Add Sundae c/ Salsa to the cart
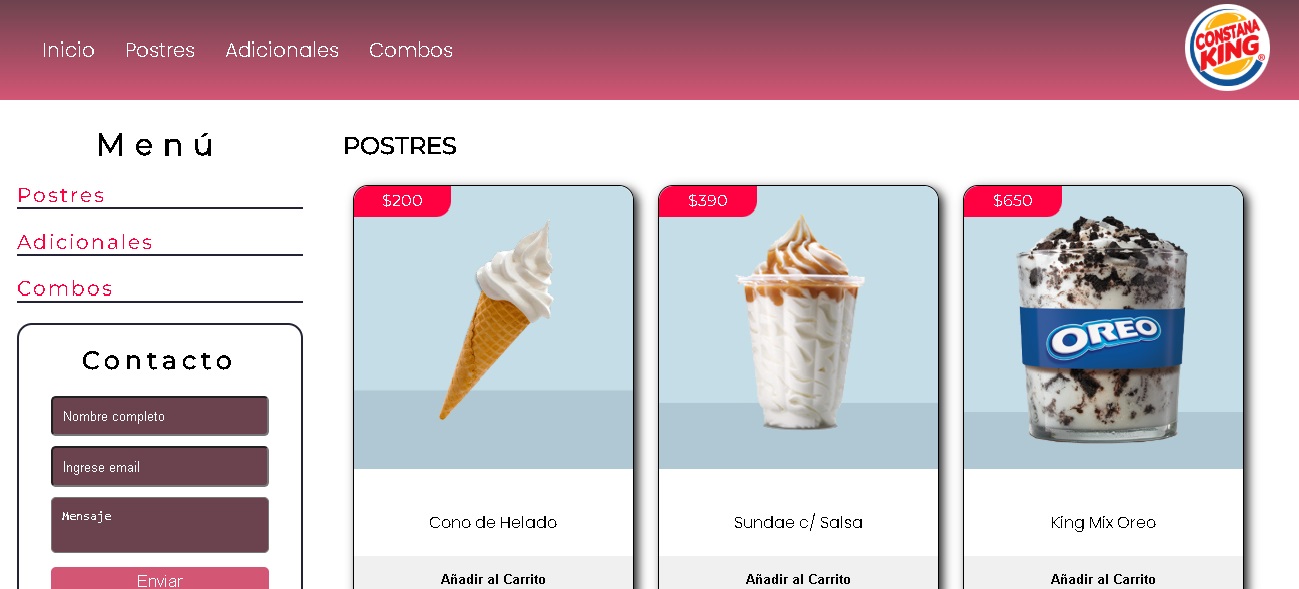The height and width of the screenshot is (589, 1299). click(x=798, y=578)
